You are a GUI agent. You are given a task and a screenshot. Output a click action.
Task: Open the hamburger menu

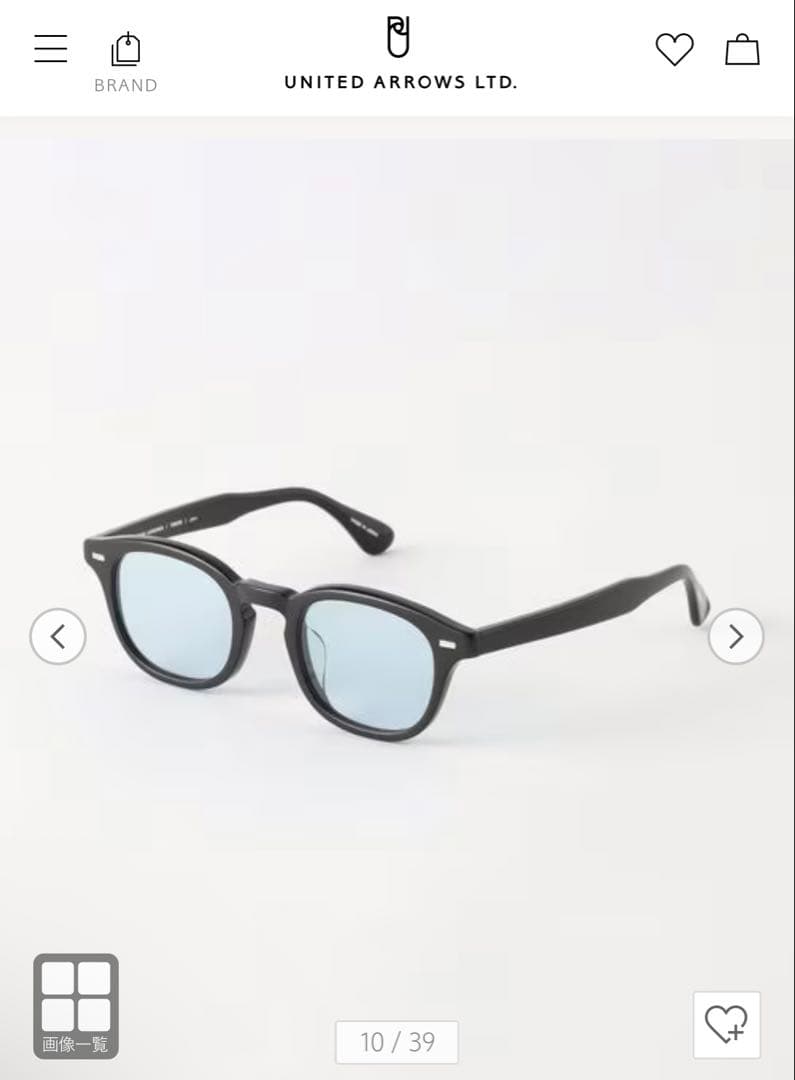coord(51,49)
